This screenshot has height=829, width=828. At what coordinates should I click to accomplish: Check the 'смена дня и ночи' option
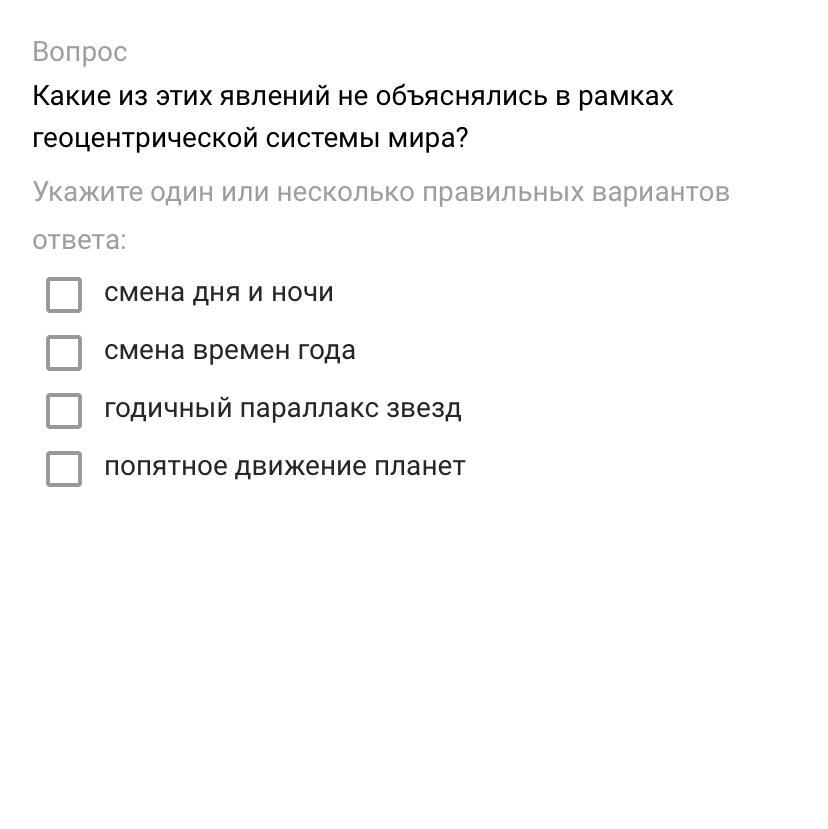pos(64,295)
